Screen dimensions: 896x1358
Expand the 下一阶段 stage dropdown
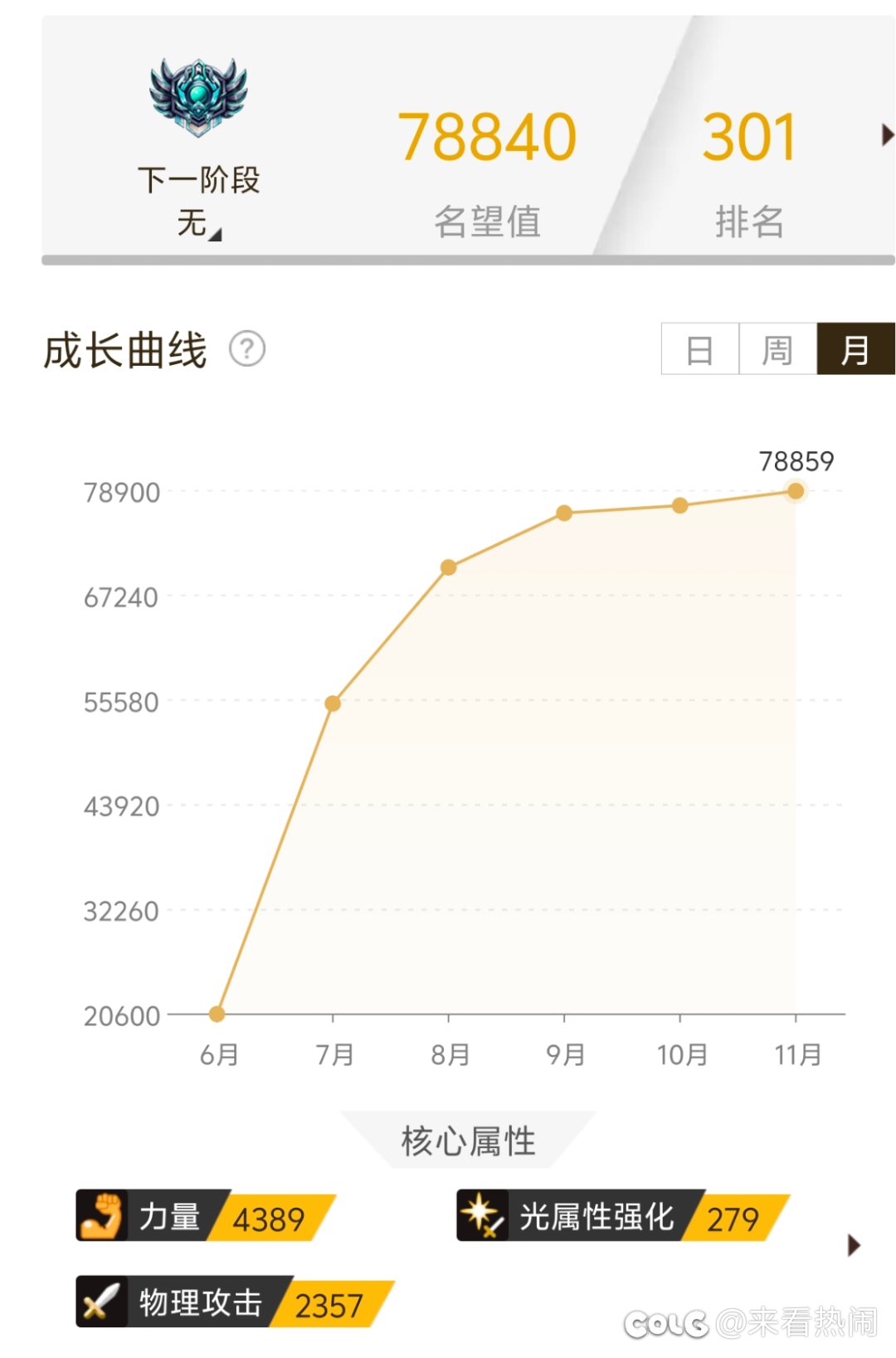point(200,224)
